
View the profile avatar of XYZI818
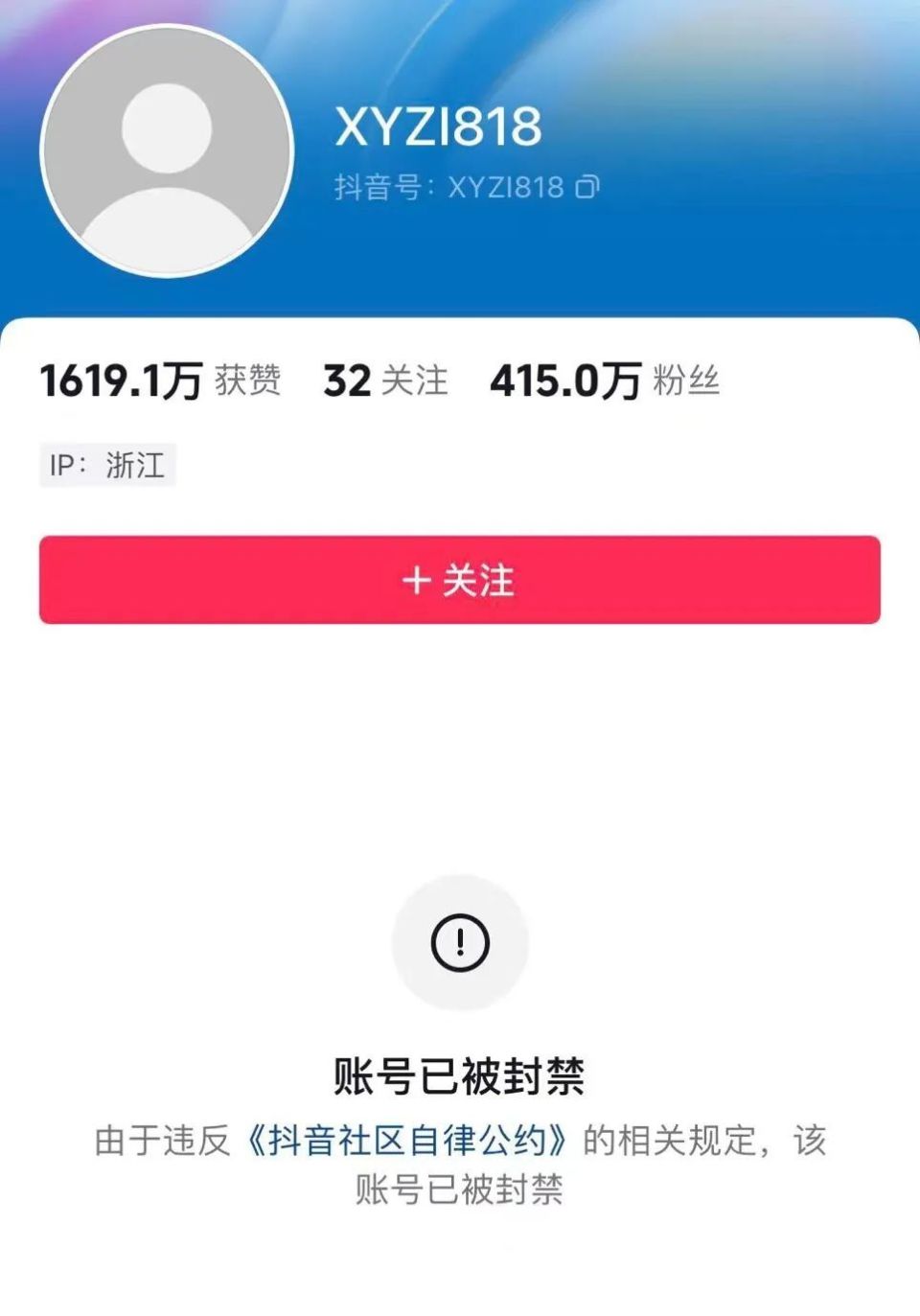167,151
